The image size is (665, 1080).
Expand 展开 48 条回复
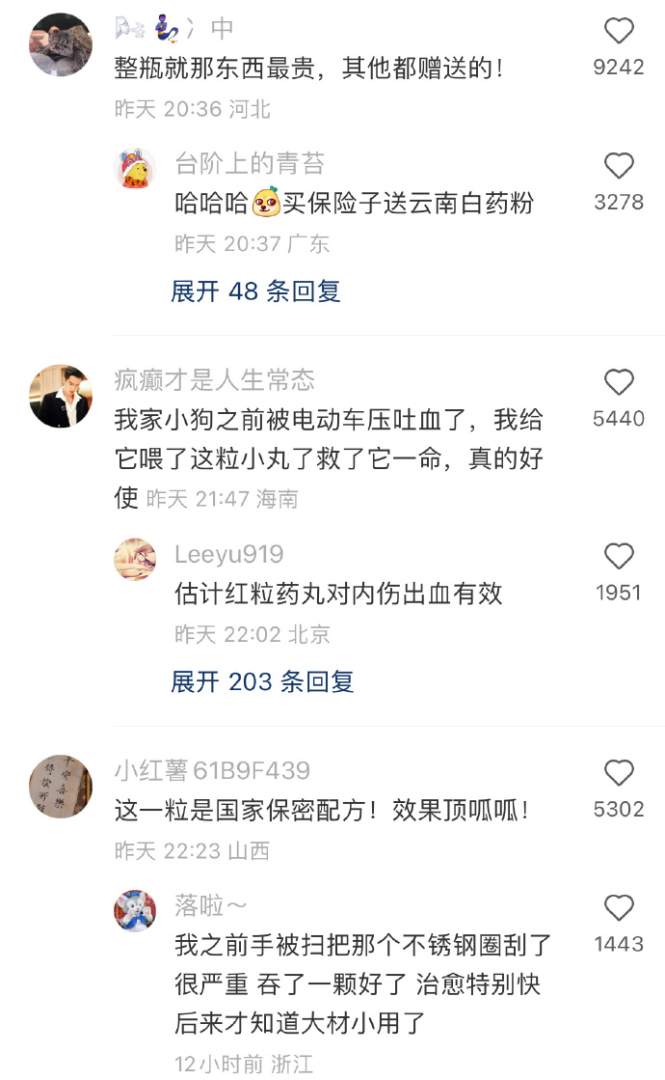tap(256, 291)
